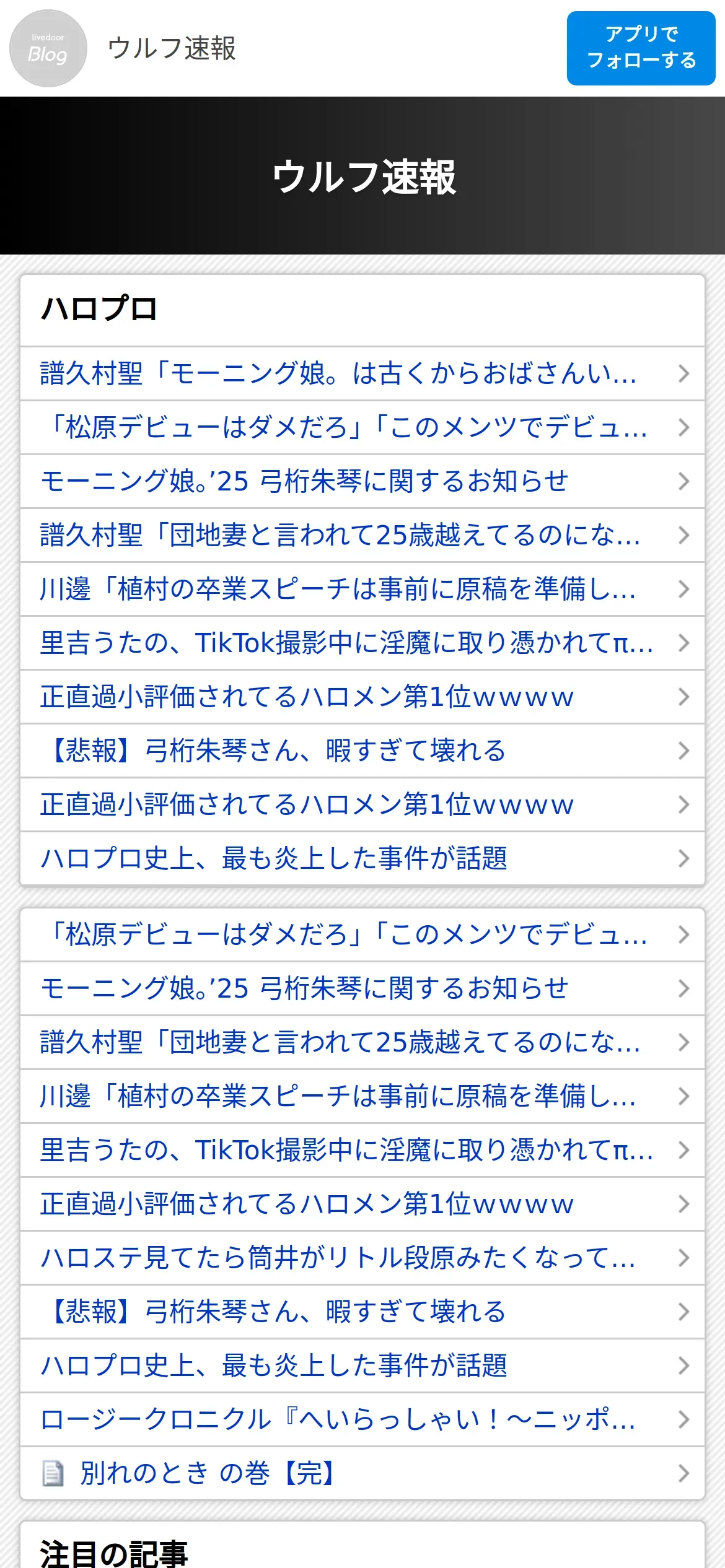The height and width of the screenshot is (1568, 725).
Task: Open ロージークロニクル『へいらっしゃい！ article
Action: pos(362,1419)
